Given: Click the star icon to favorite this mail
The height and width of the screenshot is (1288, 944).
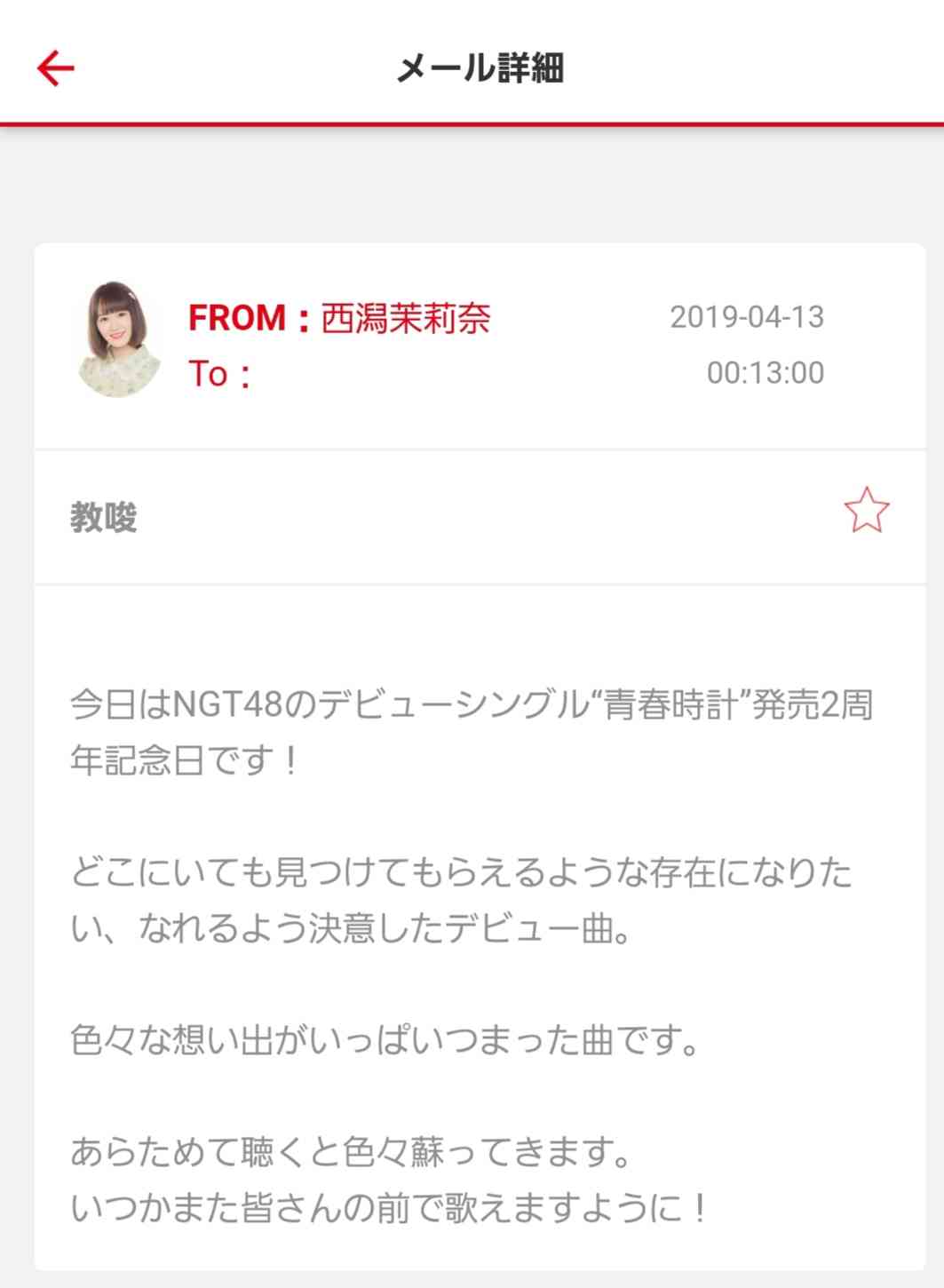Looking at the screenshot, I should coord(868,510).
